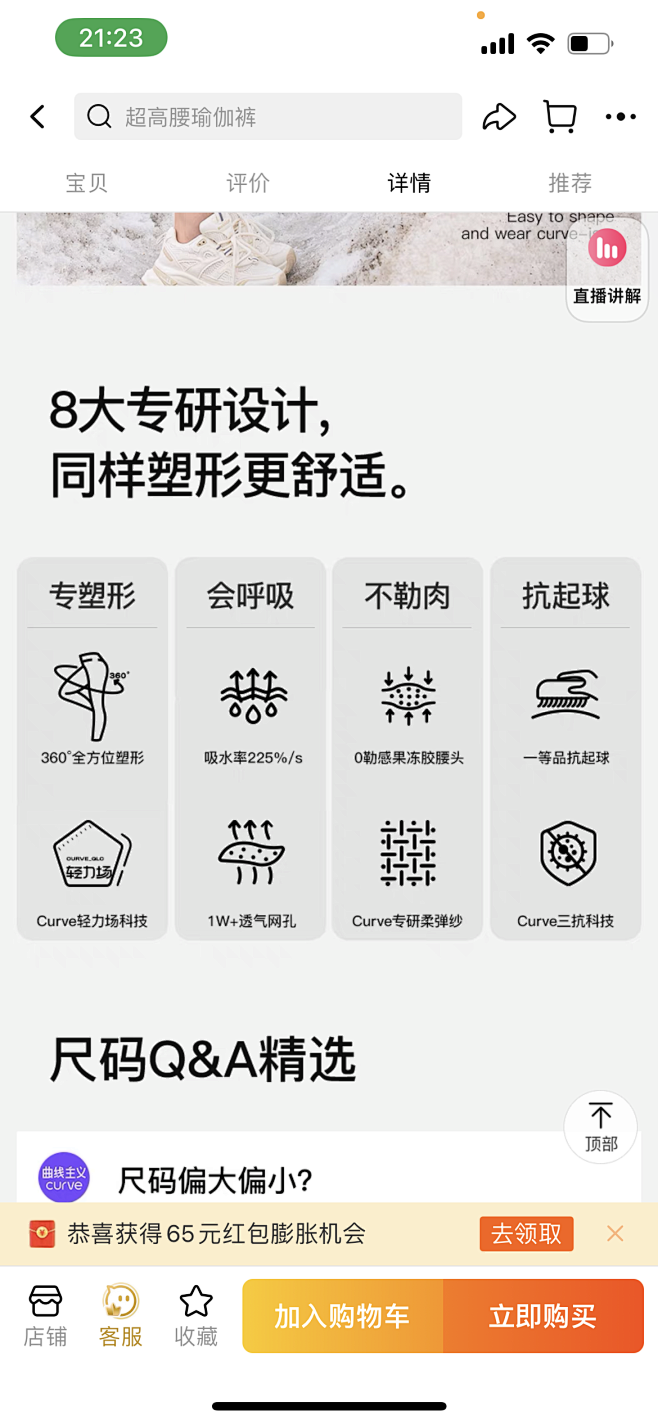Add product to 收藏 favorites

tap(196, 1315)
